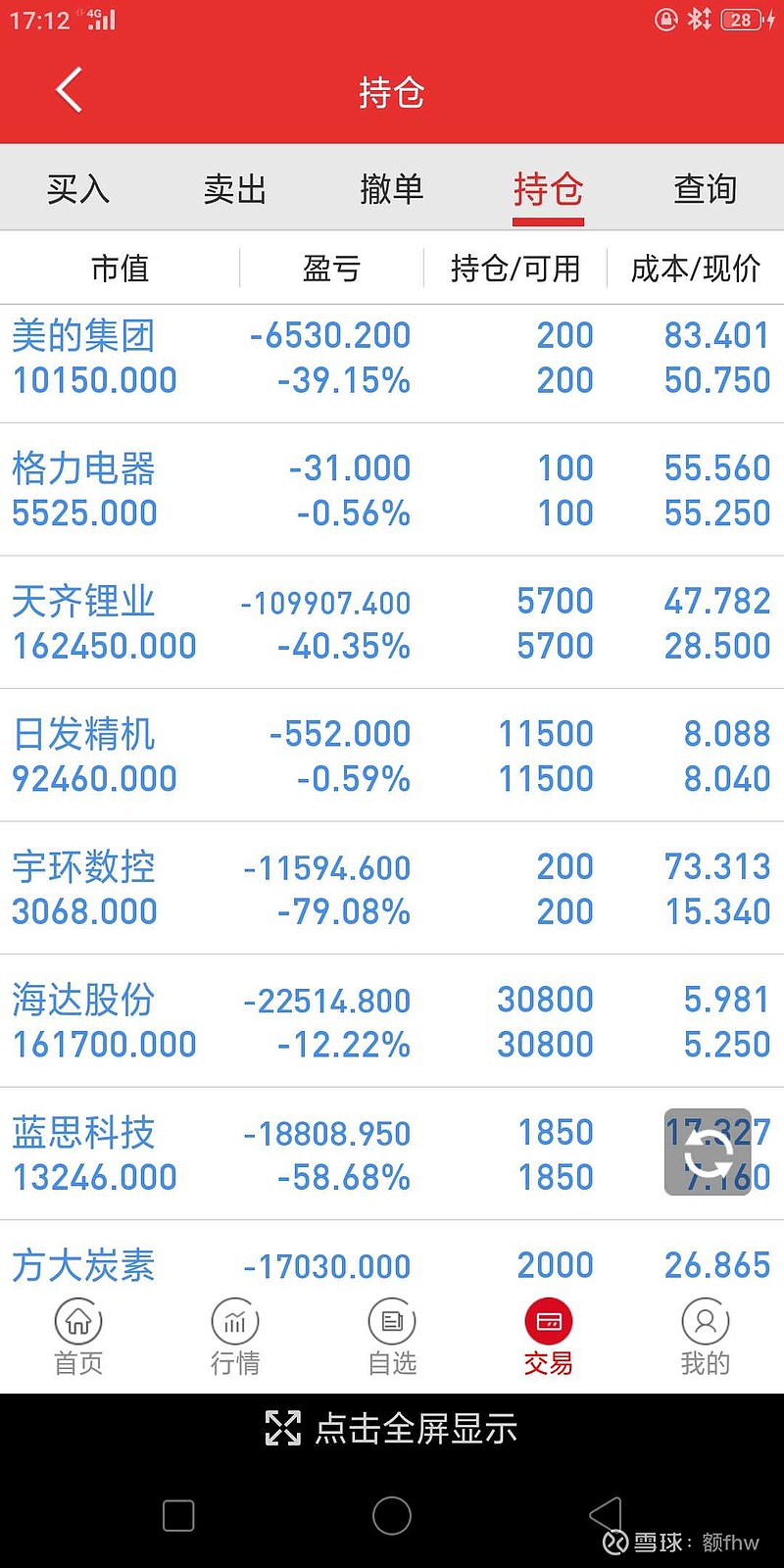Open the 美的集团 holding row
This screenshot has width=784, height=1568.
tap(392, 358)
